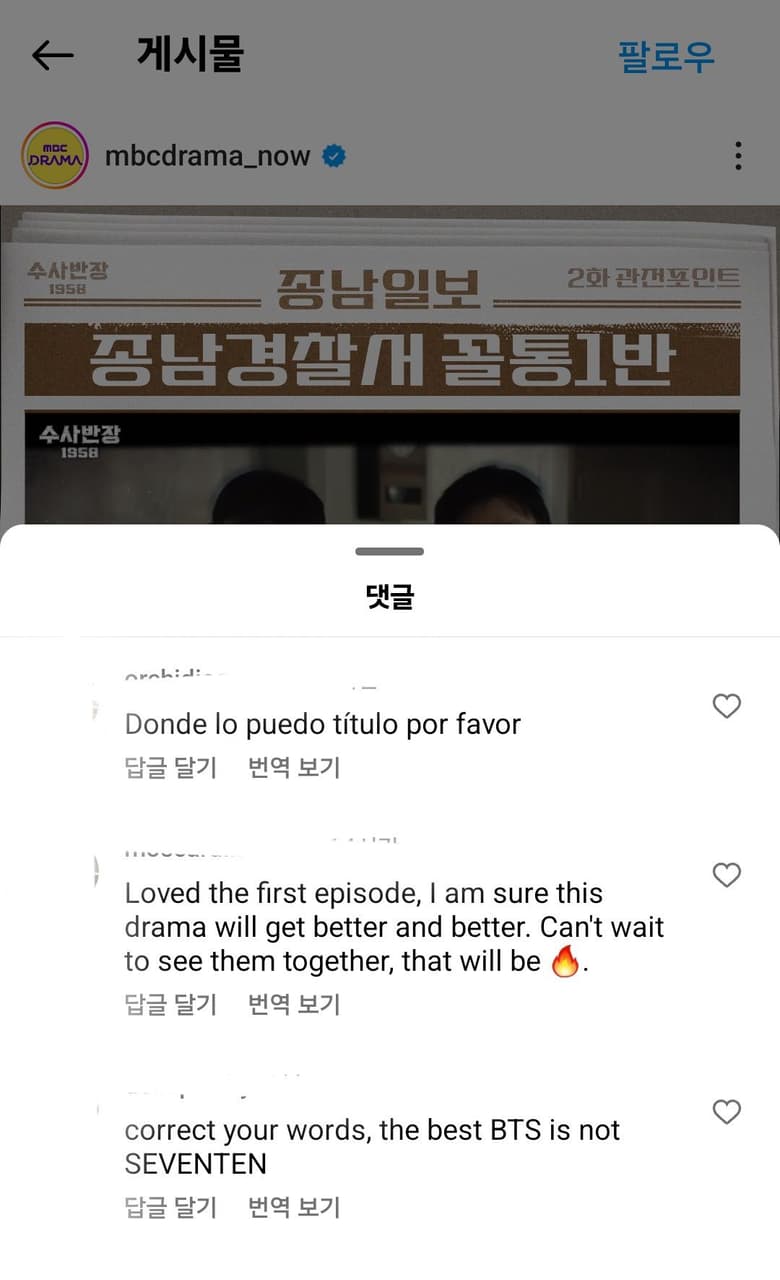Like the "Loved the first episode" comment
The width and height of the screenshot is (780, 1280).
coord(726,876)
